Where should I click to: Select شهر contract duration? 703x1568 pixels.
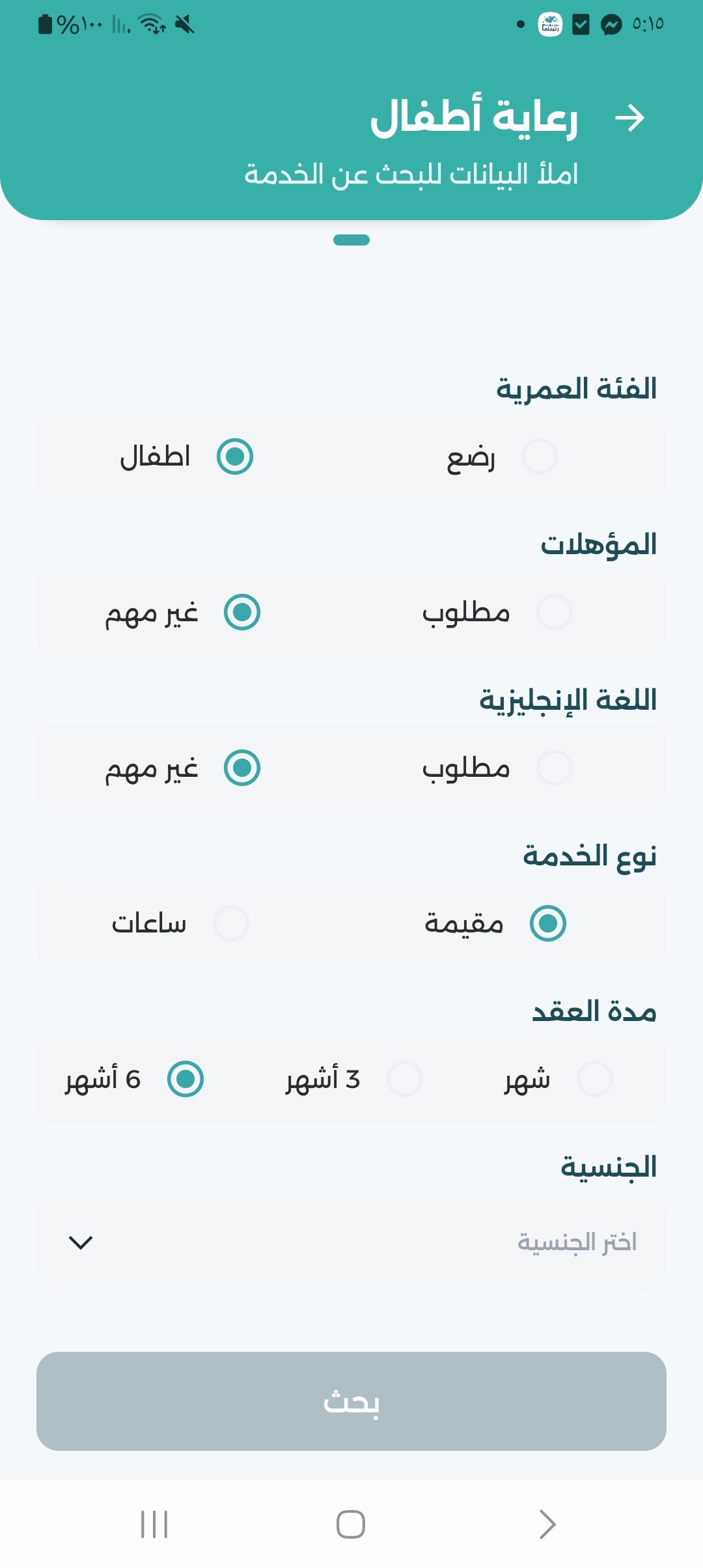click(595, 1079)
